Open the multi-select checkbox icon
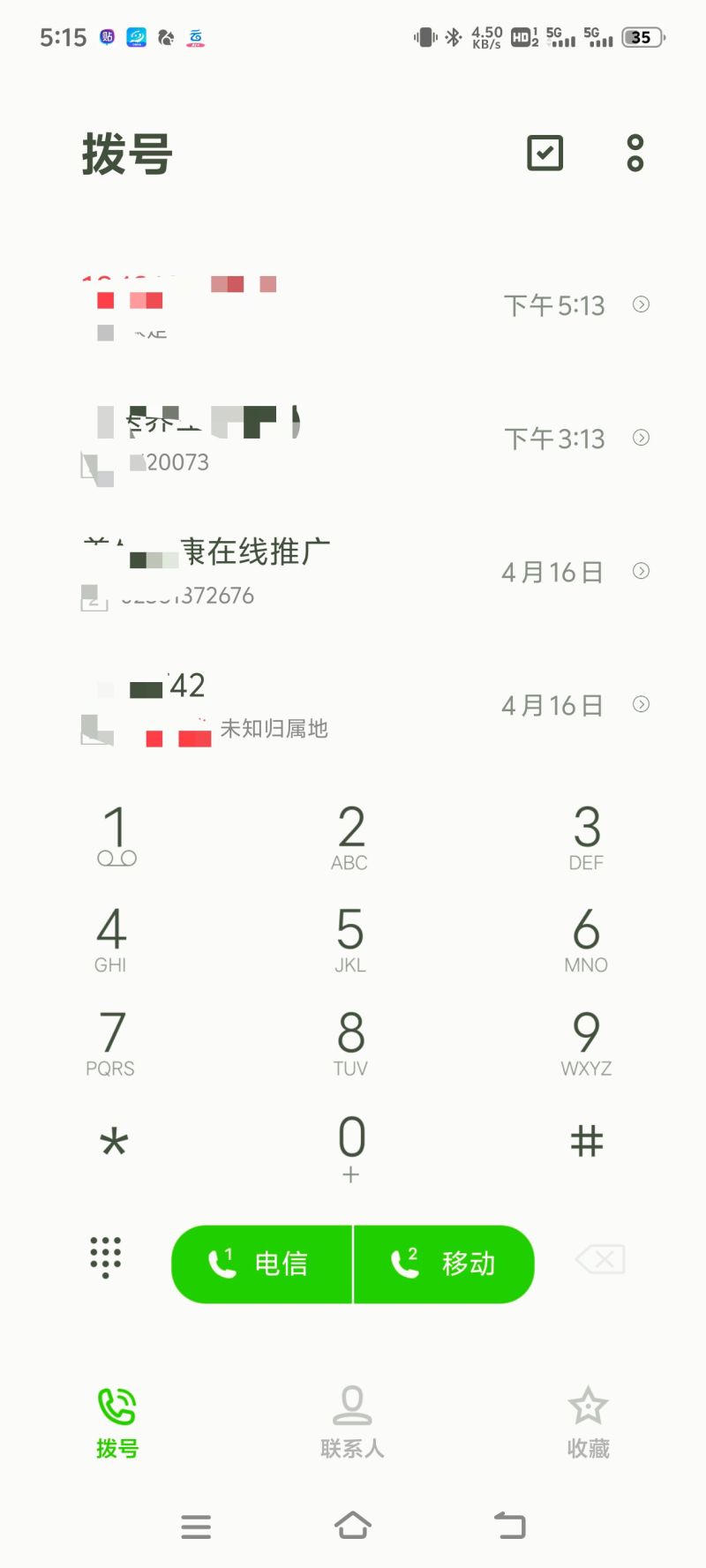Image resolution: width=706 pixels, height=1568 pixels. point(545,153)
